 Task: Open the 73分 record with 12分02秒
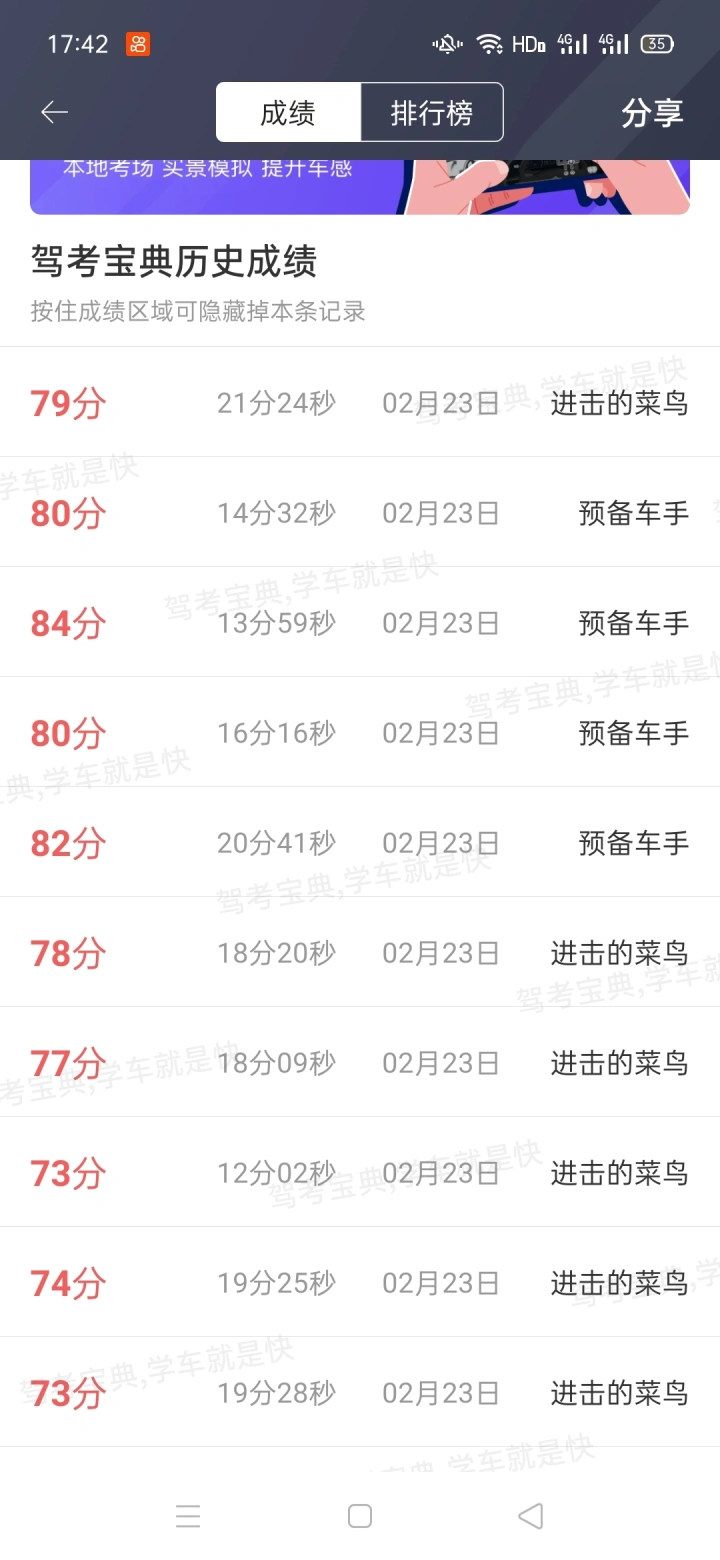click(360, 1172)
